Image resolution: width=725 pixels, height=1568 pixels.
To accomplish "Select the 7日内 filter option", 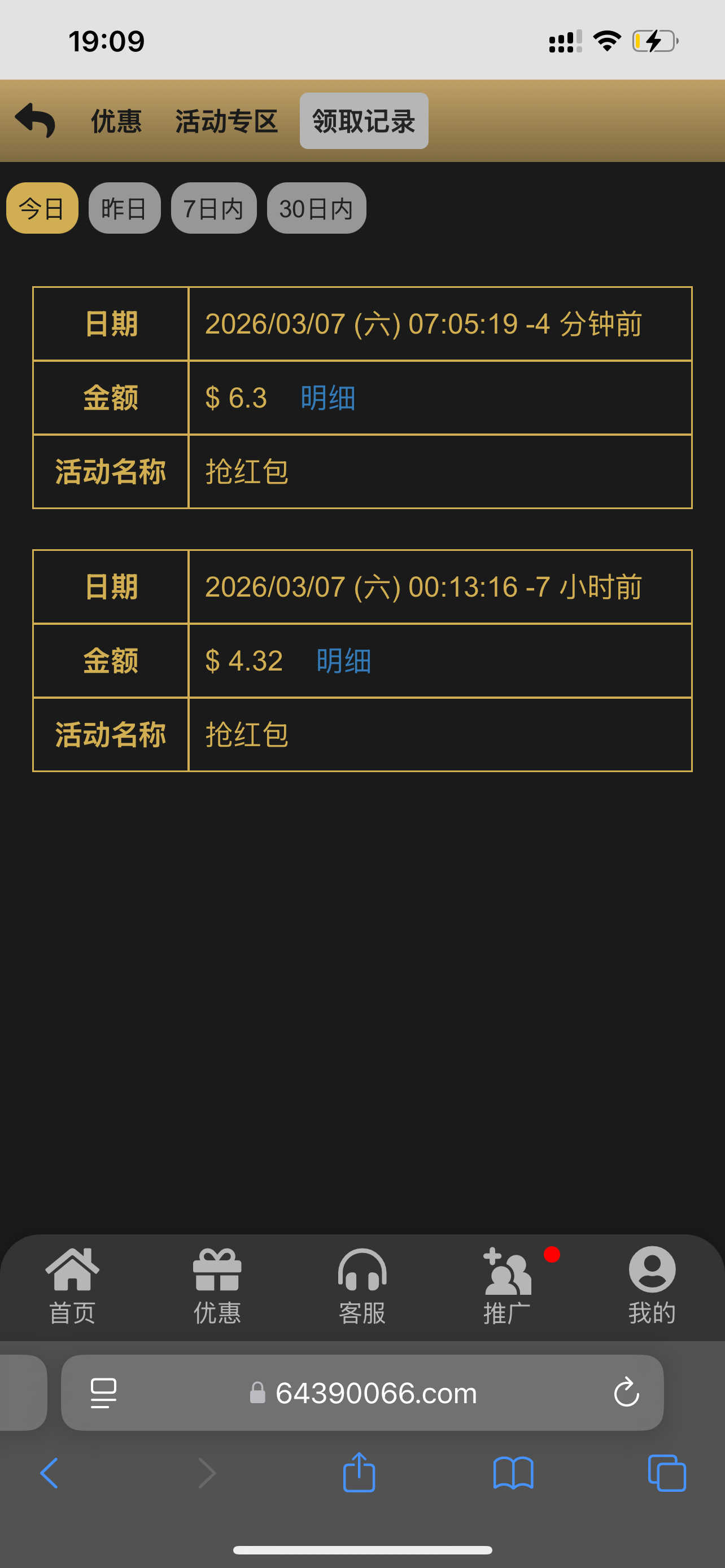I will point(213,208).
